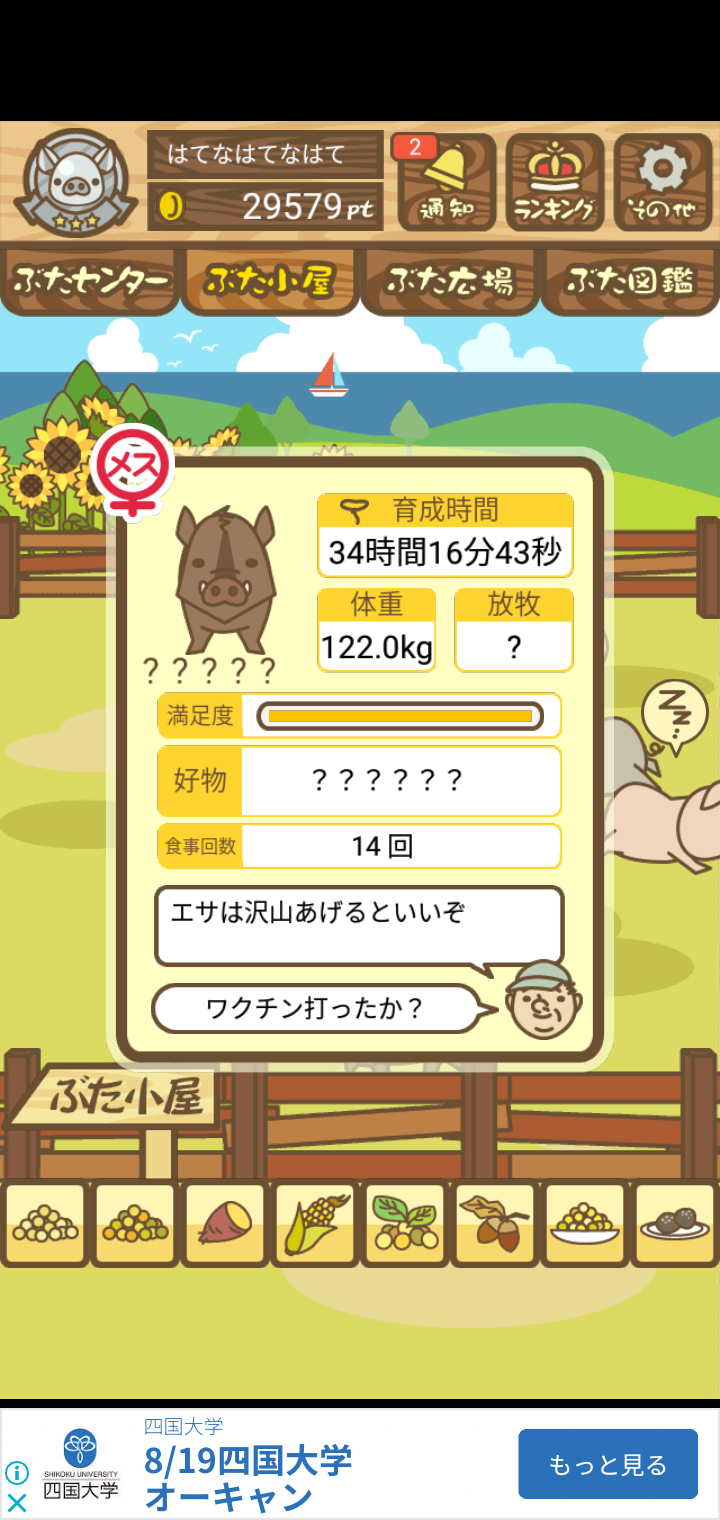Tap the ワクチン打ったか? speech bubble

point(316,1009)
